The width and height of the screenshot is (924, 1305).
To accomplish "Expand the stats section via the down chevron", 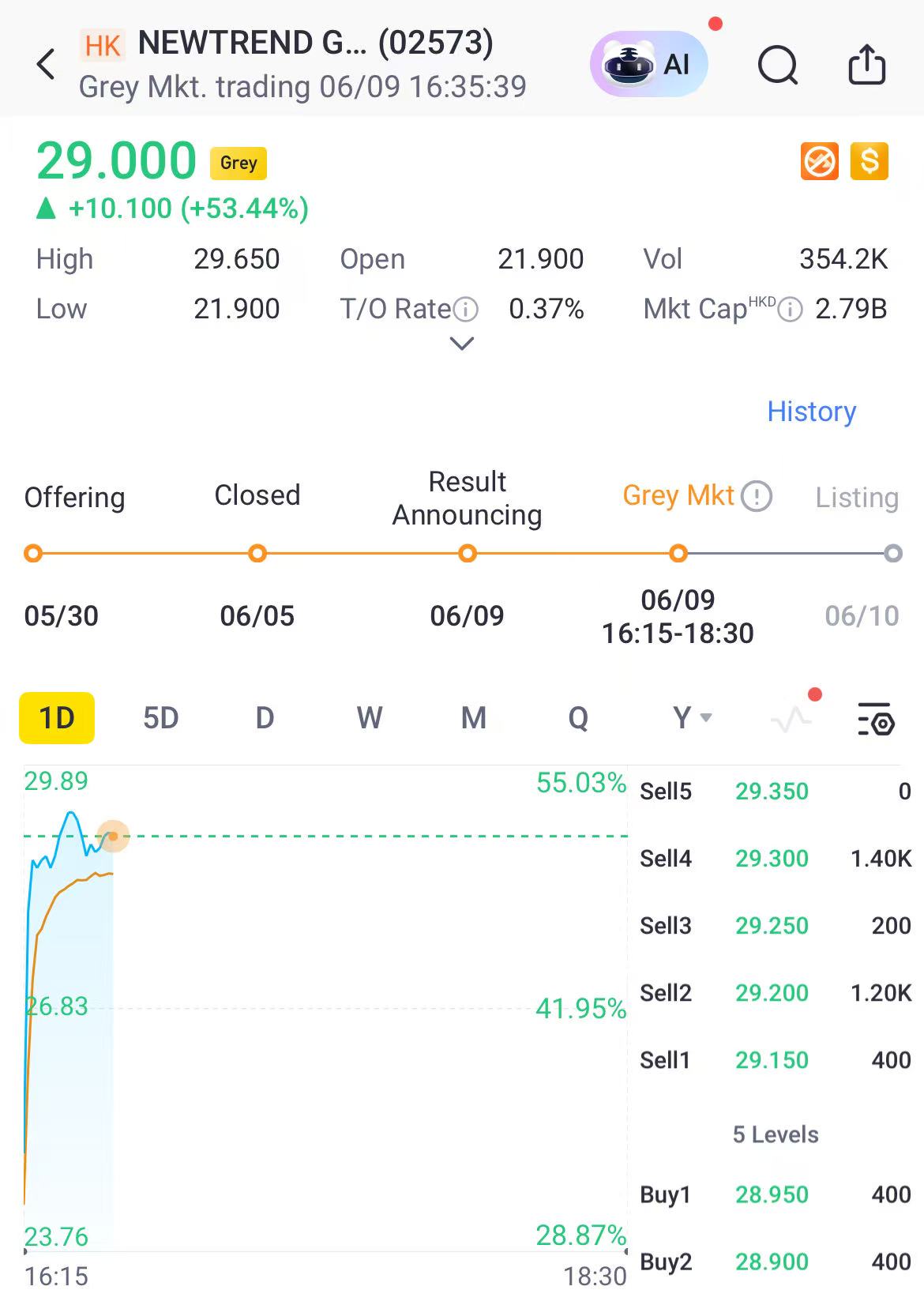I will click(460, 343).
